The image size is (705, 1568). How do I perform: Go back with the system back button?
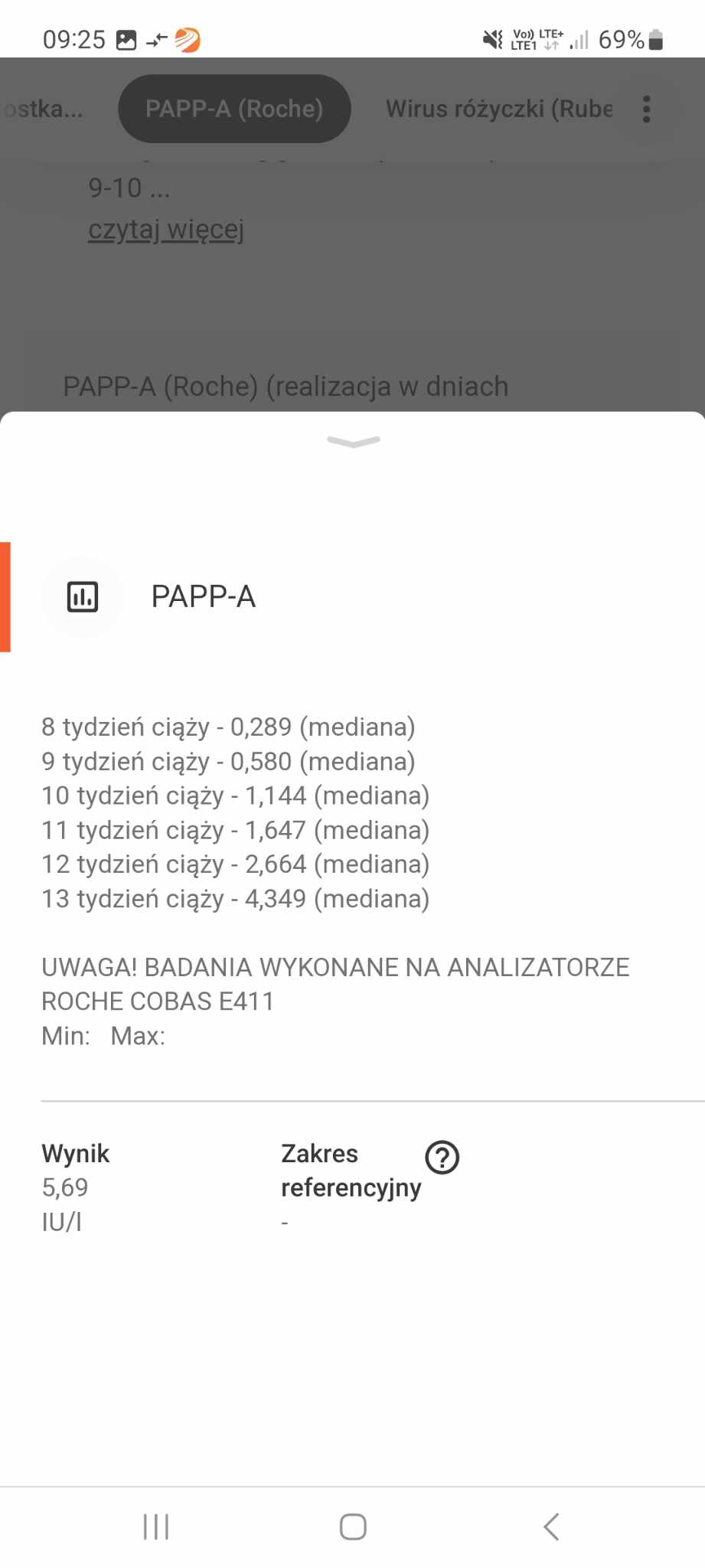point(550,1526)
